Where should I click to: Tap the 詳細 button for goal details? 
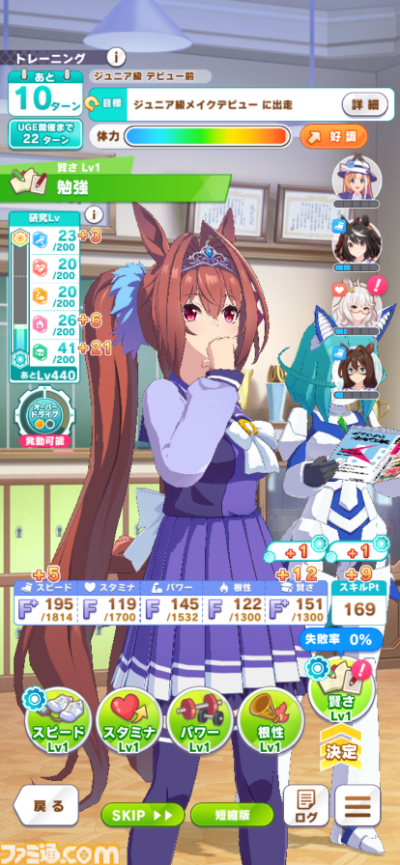click(364, 104)
